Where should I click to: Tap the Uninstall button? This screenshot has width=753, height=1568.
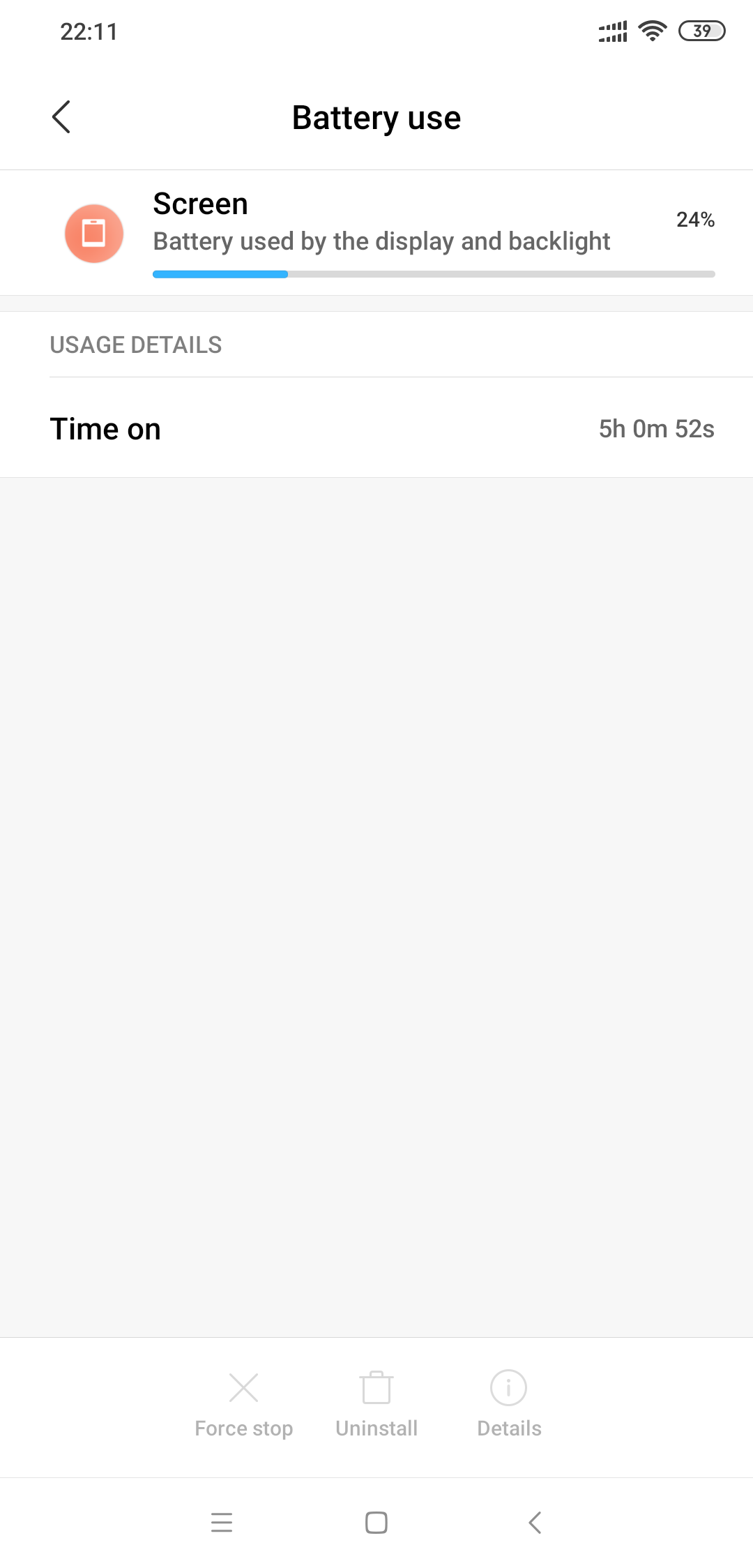[376, 1403]
